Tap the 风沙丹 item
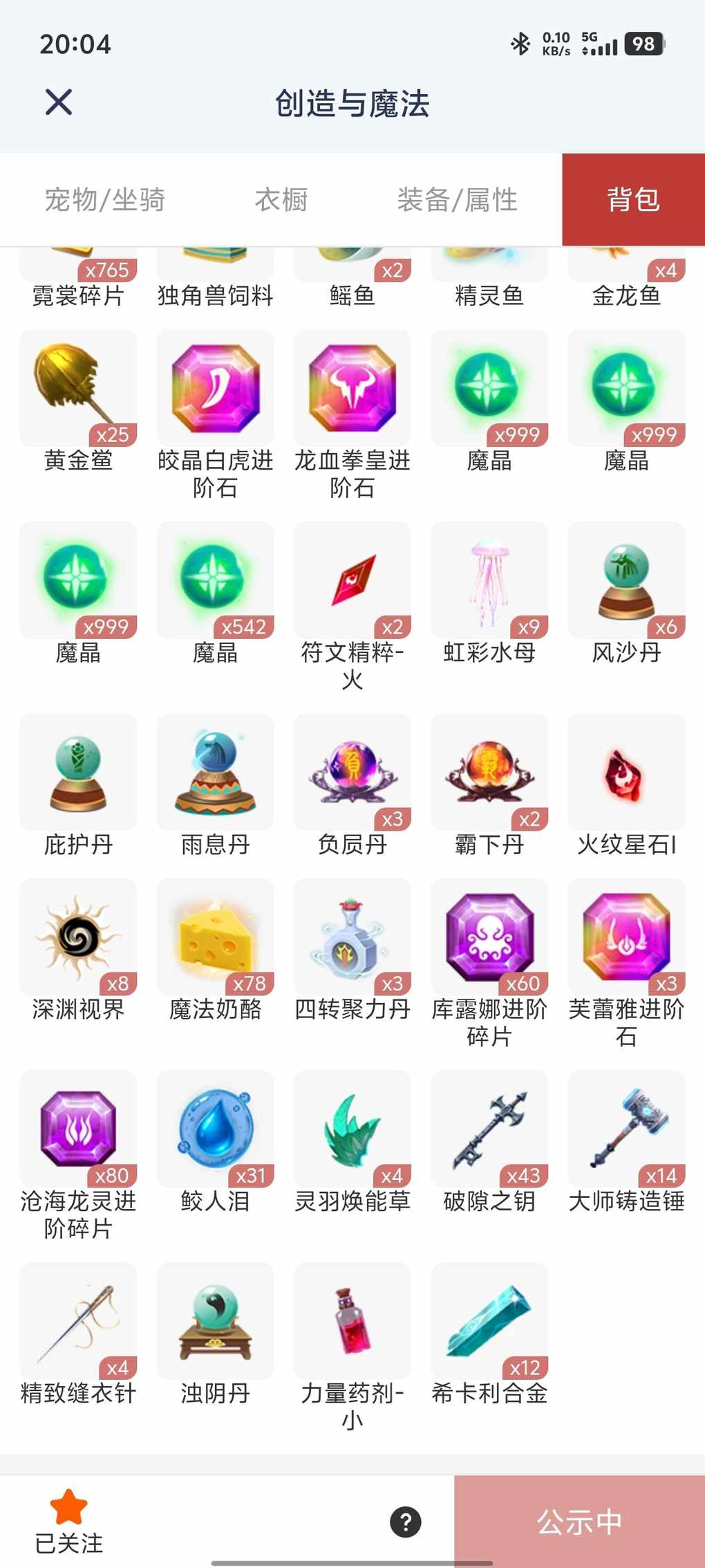The width and height of the screenshot is (705, 1568). 626,581
